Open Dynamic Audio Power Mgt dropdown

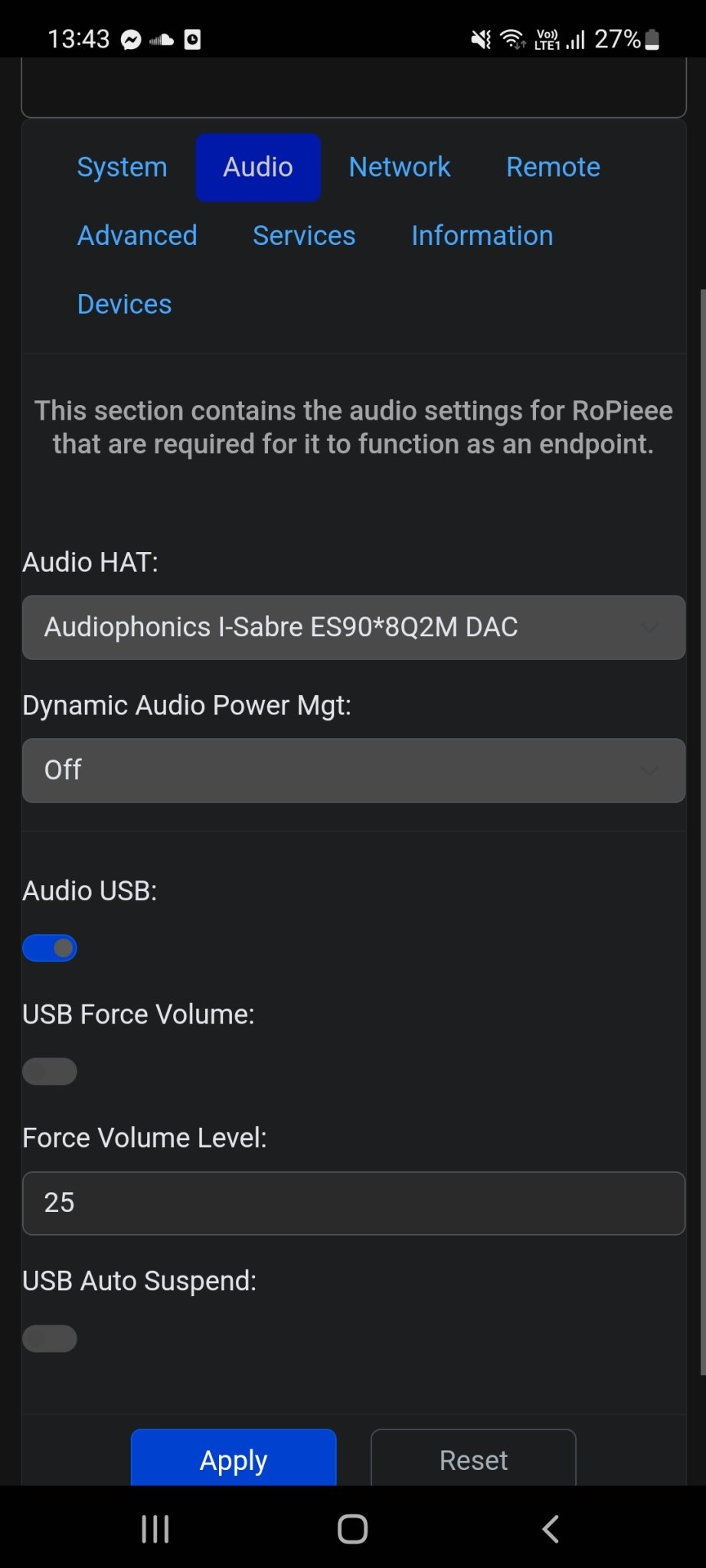(354, 770)
